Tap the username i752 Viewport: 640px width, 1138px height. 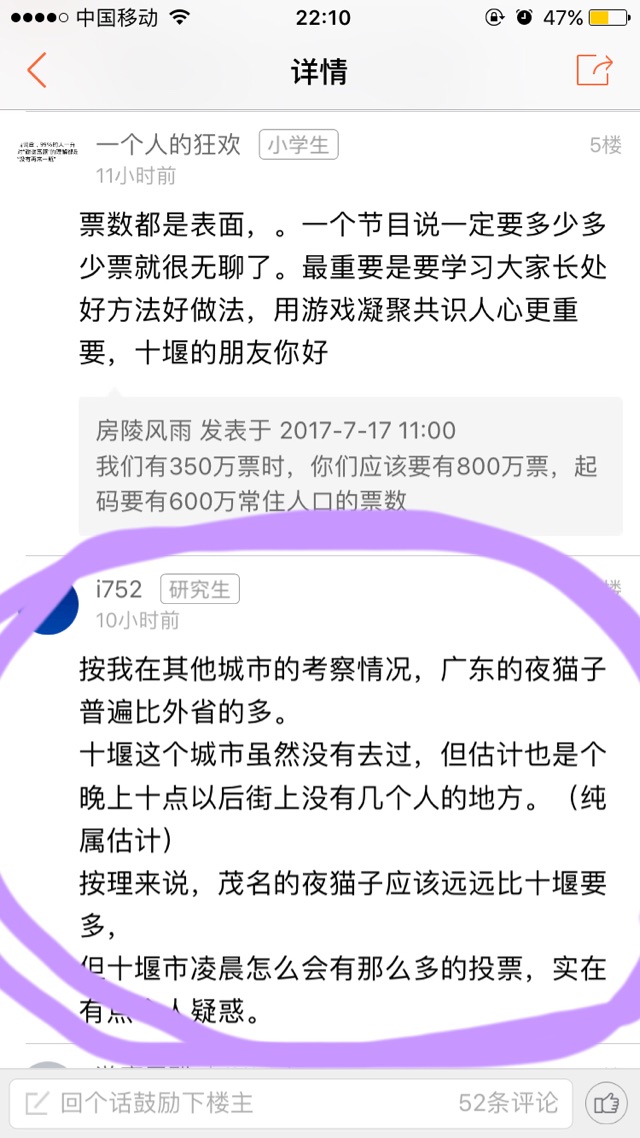[x=119, y=590]
